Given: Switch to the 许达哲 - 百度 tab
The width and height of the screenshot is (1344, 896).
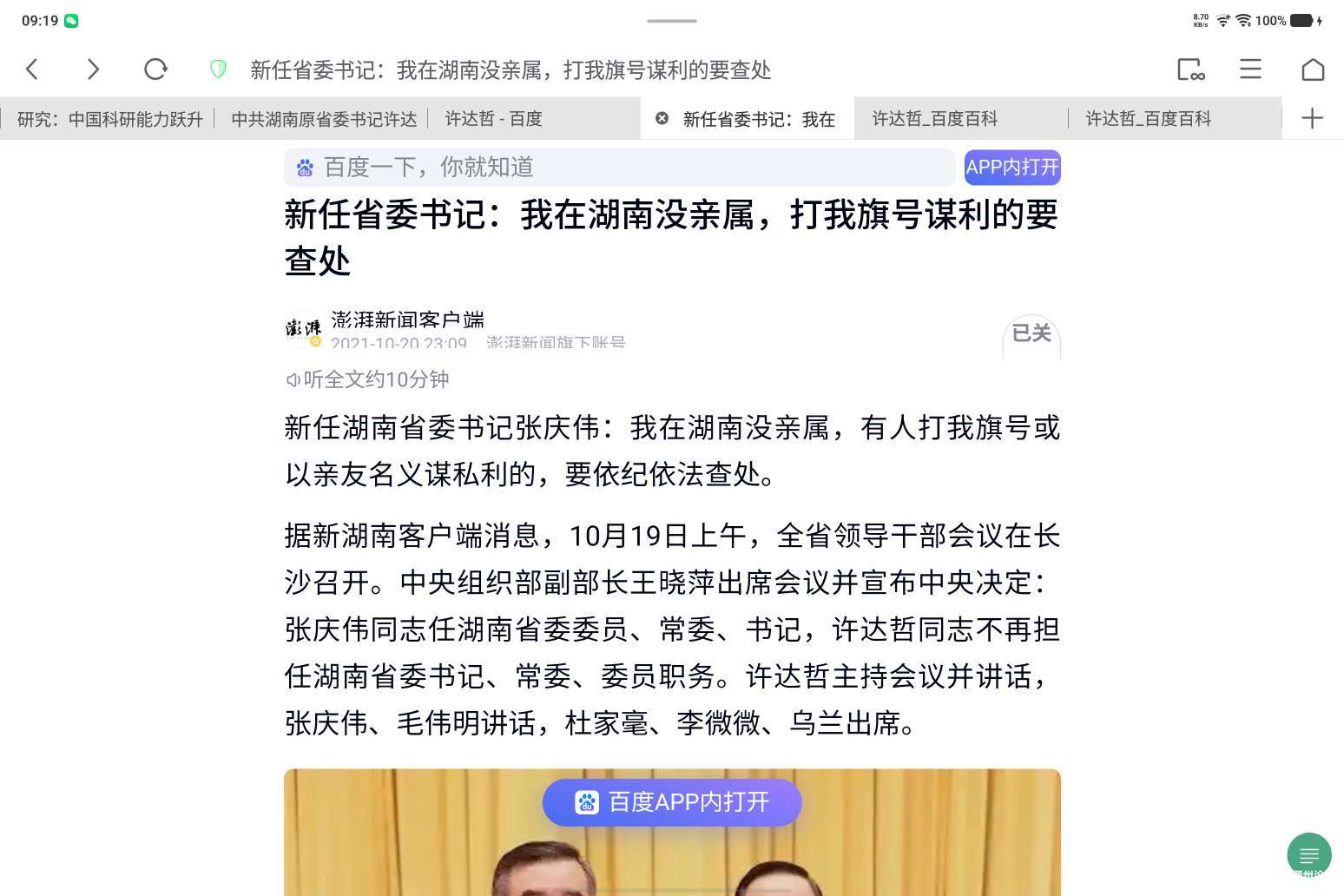Looking at the screenshot, I should click(493, 119).
